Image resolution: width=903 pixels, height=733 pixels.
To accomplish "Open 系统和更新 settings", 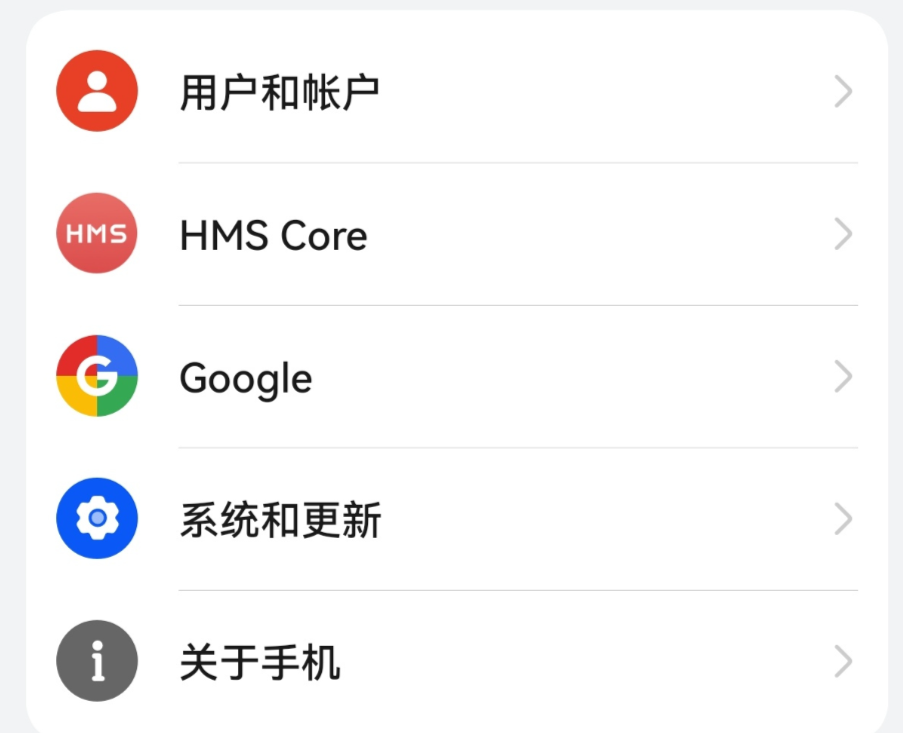I will [x=280, y=521].
